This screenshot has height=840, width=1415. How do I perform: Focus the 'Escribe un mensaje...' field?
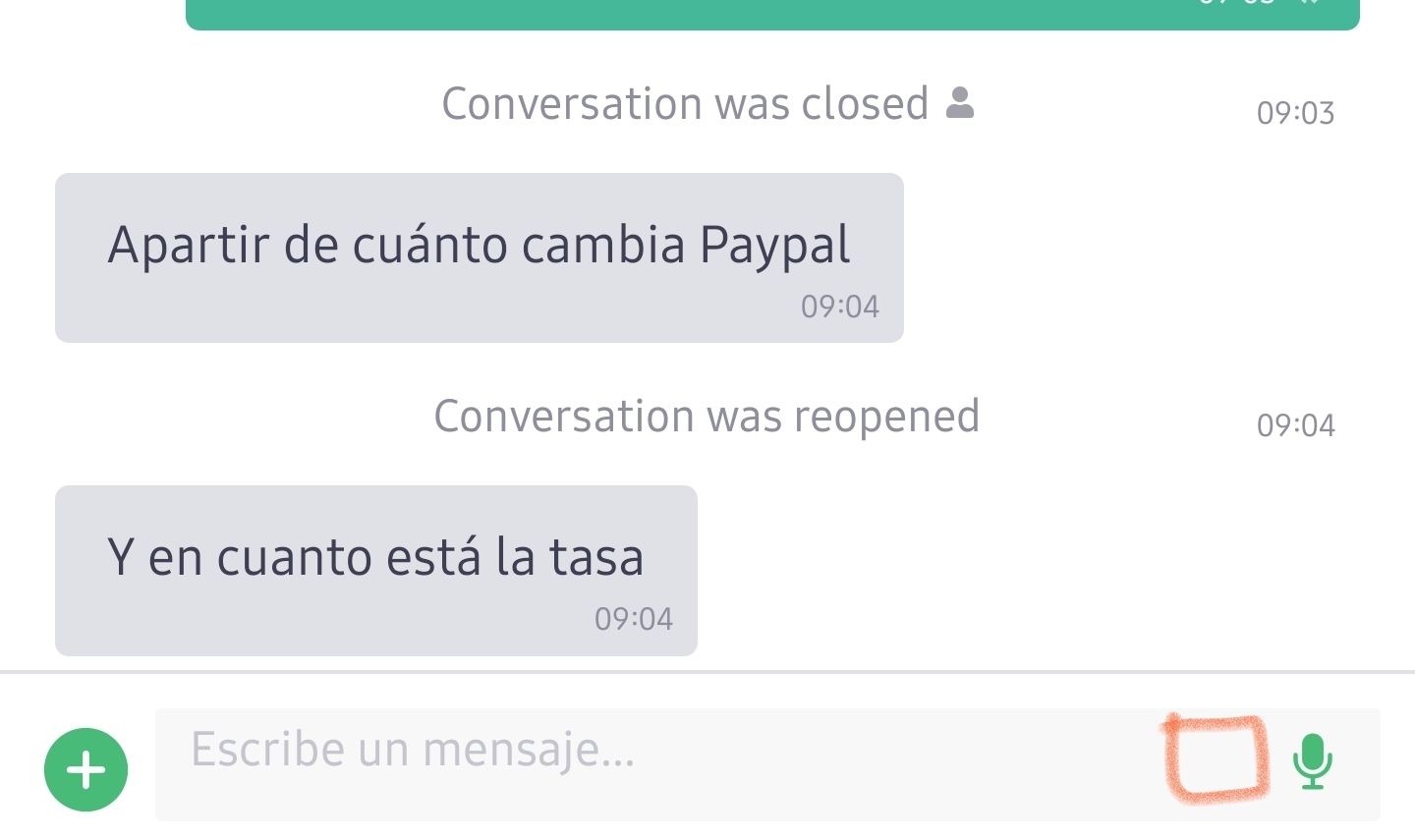click(658, 763)
